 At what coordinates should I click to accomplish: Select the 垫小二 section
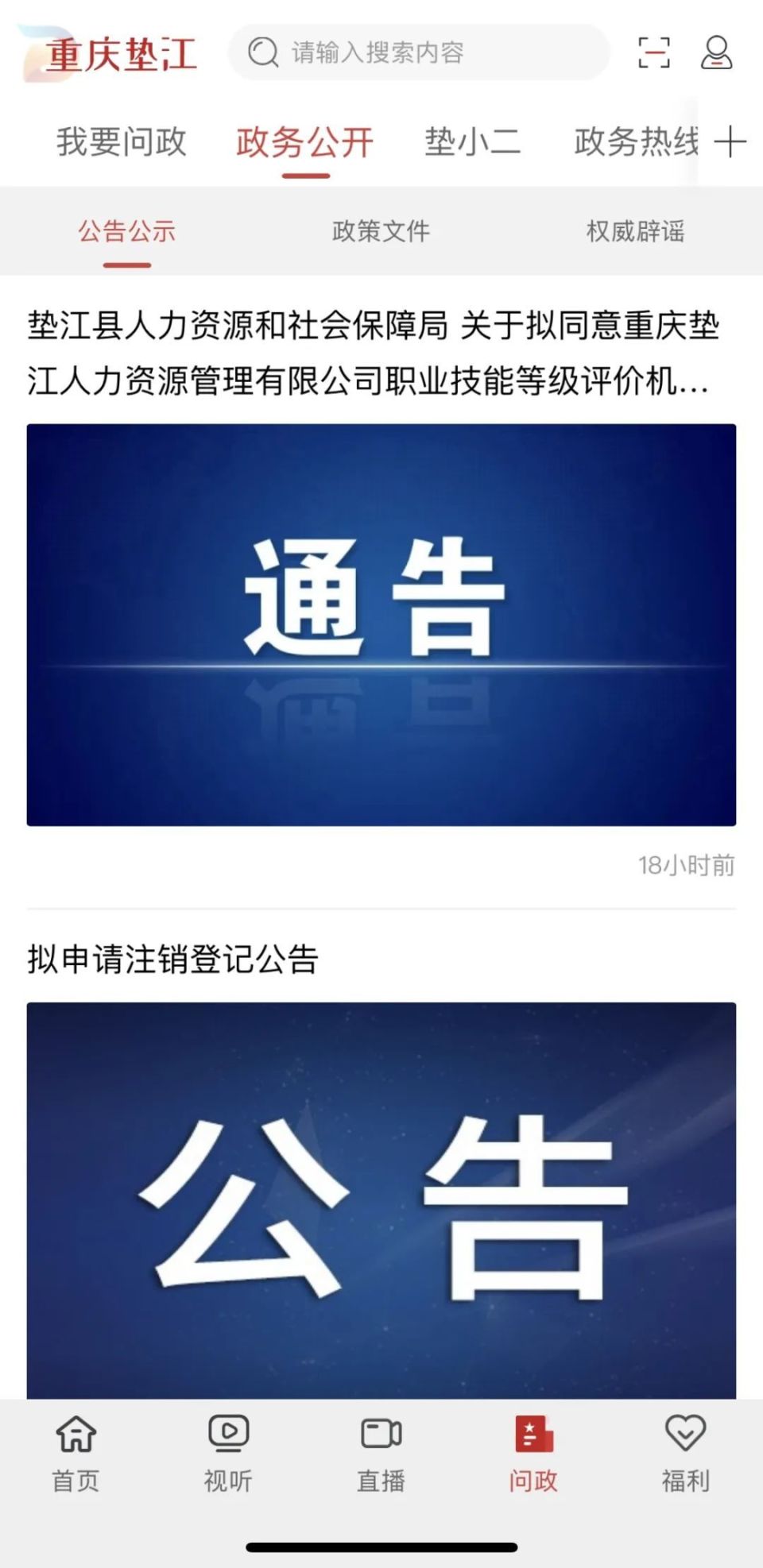[472, 141]
